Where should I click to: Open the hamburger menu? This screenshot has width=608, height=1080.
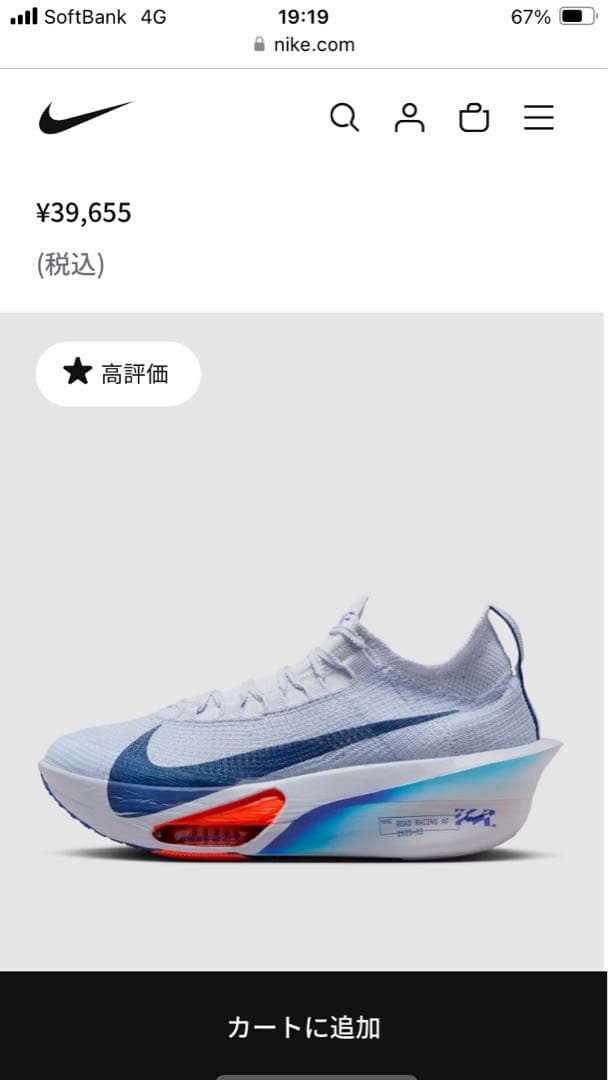(539, 118)
